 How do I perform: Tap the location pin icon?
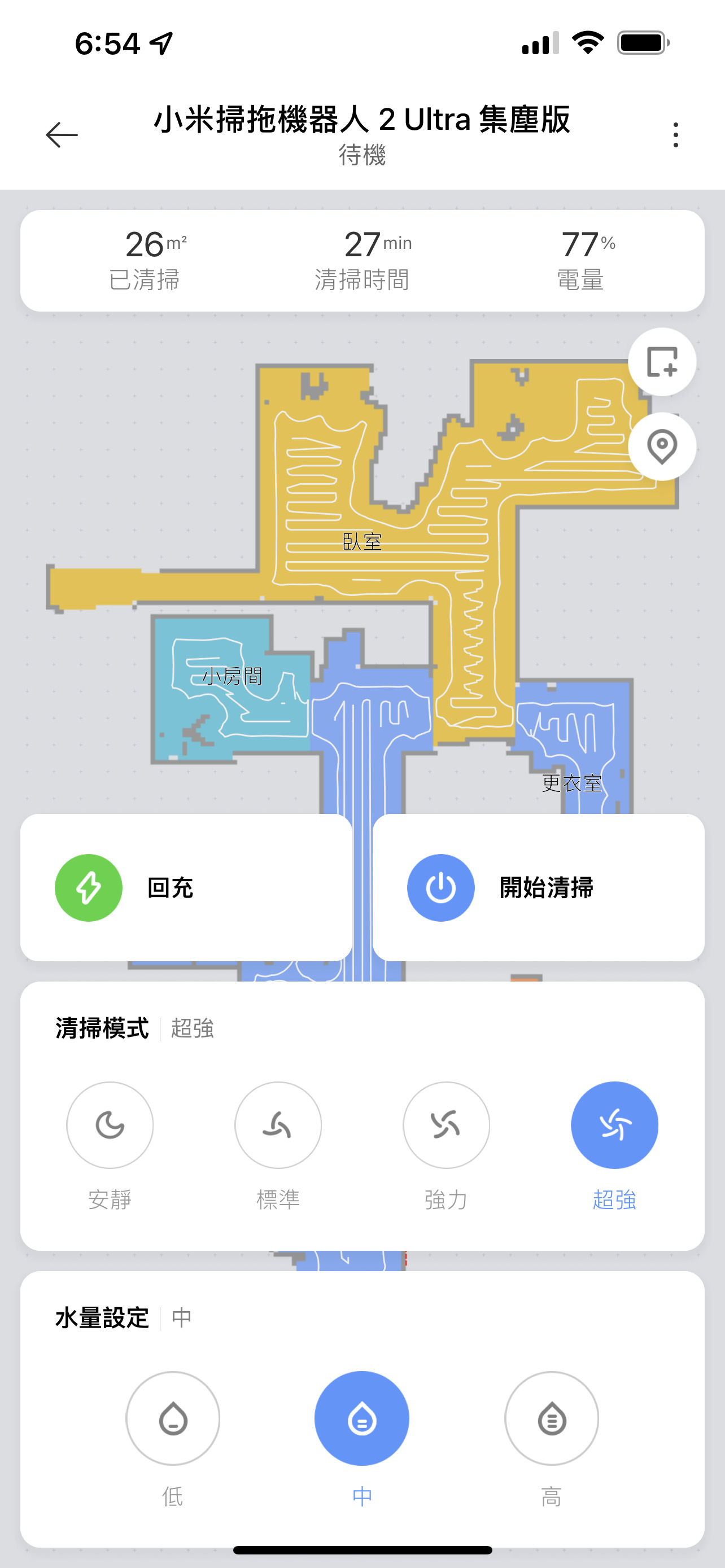(662, 447)
